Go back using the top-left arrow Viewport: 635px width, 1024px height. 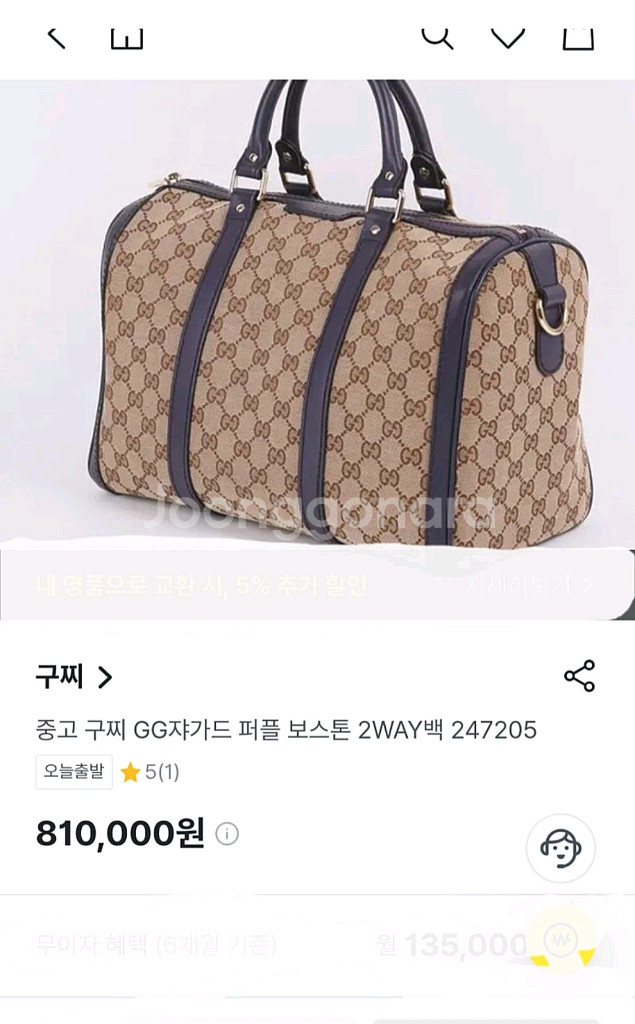(x=56, y=36)
